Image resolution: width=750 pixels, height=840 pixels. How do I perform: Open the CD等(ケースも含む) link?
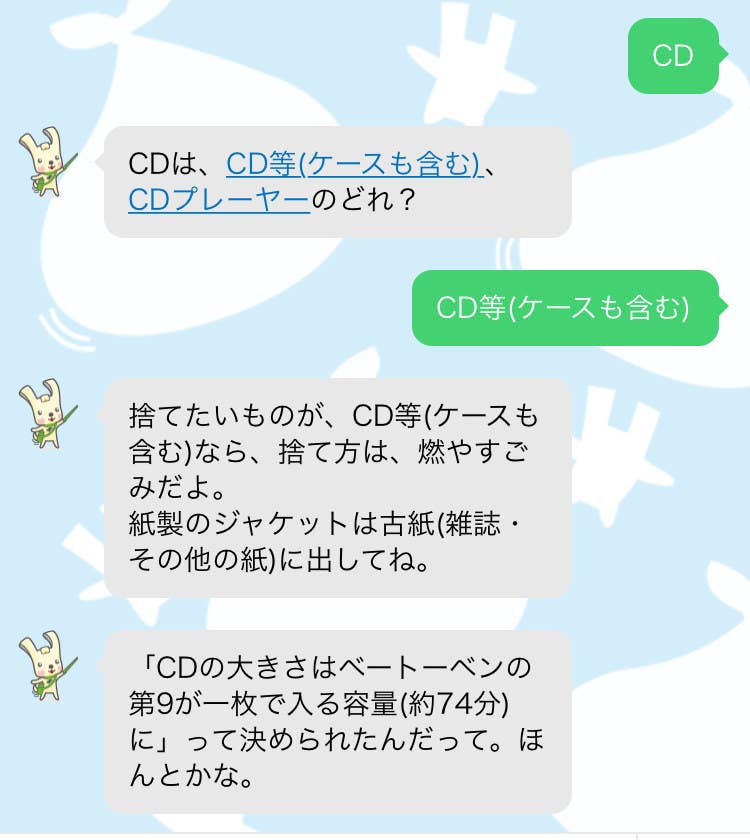(355, 163)
